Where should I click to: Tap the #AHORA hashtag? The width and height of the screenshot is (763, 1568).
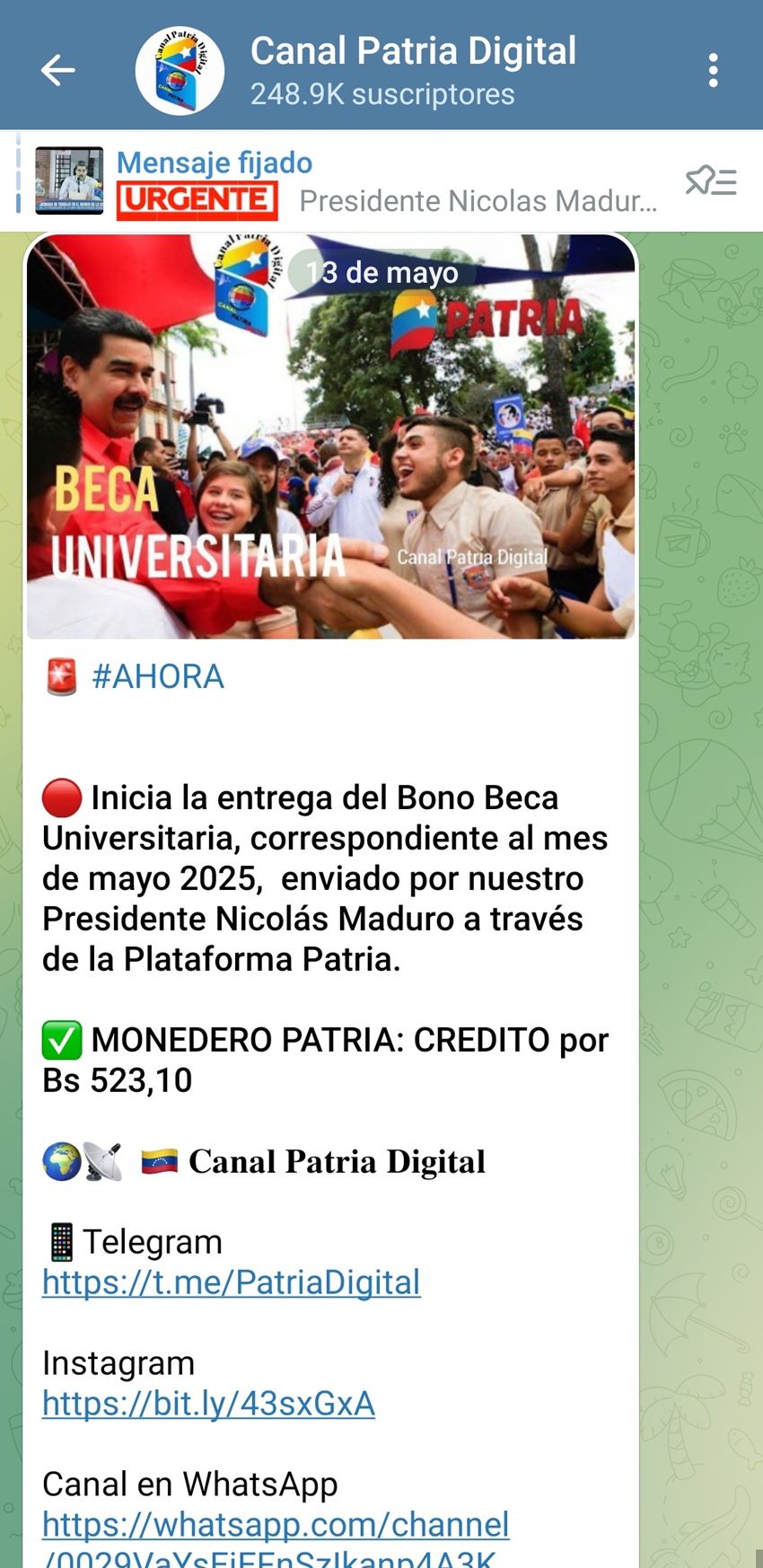pos(158,676)
